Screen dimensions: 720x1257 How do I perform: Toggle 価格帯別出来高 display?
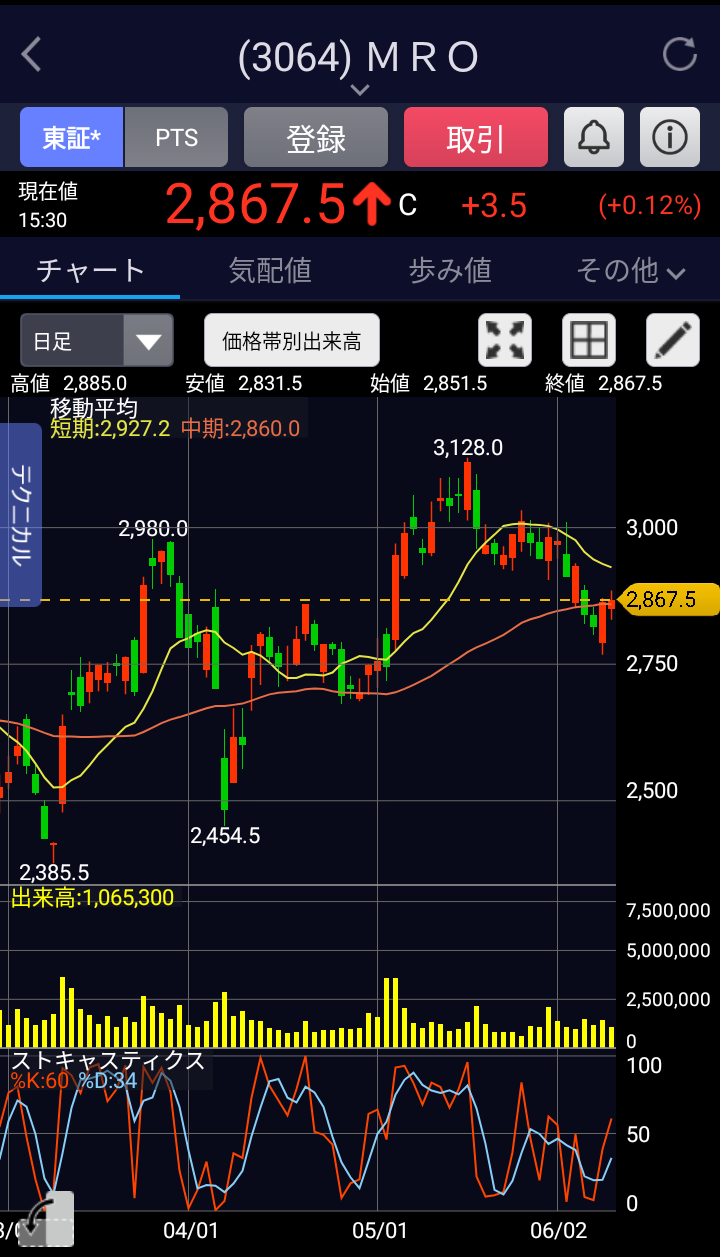tap(292, 341)
